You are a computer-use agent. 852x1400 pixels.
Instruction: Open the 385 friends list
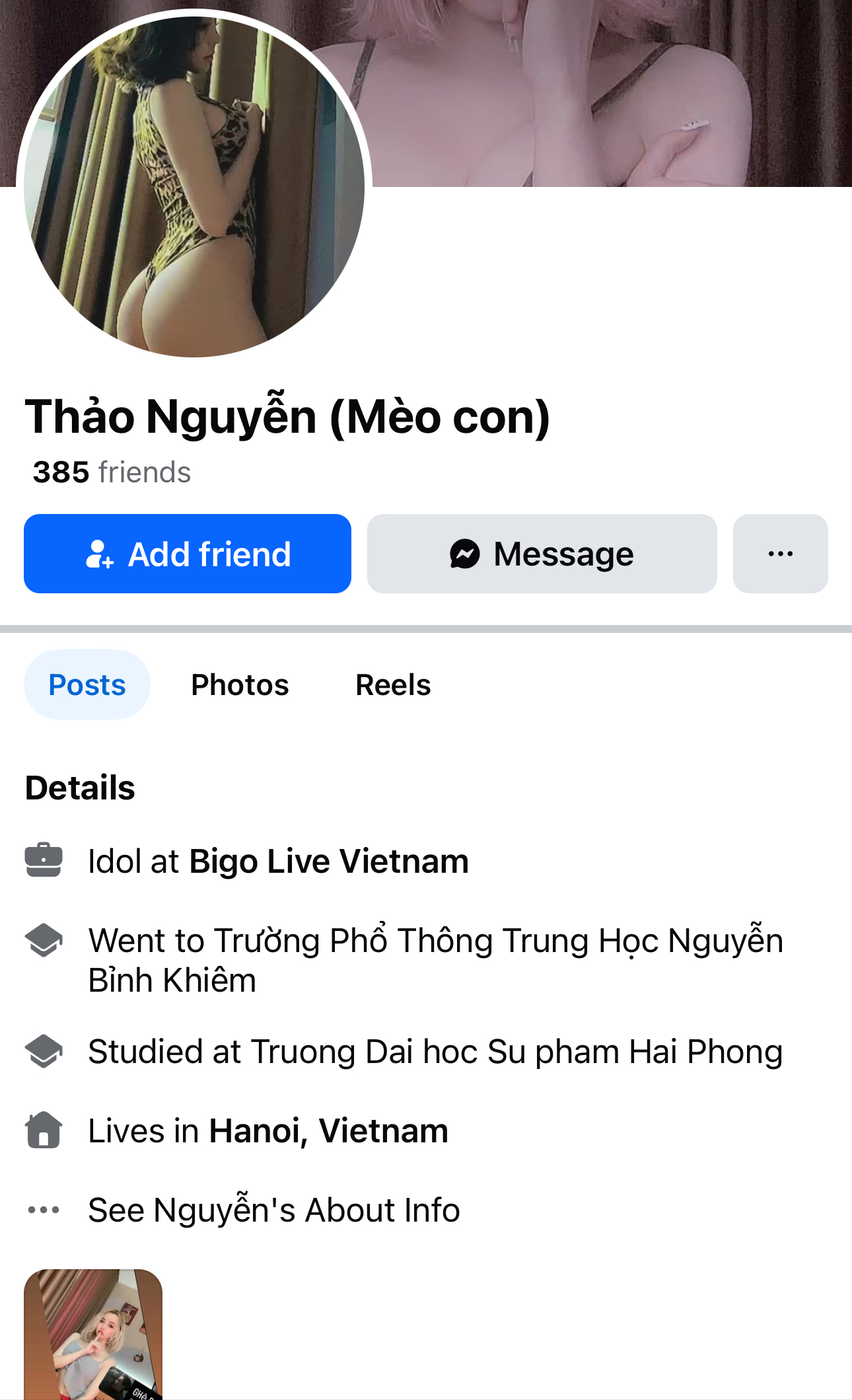pos(112,472)
